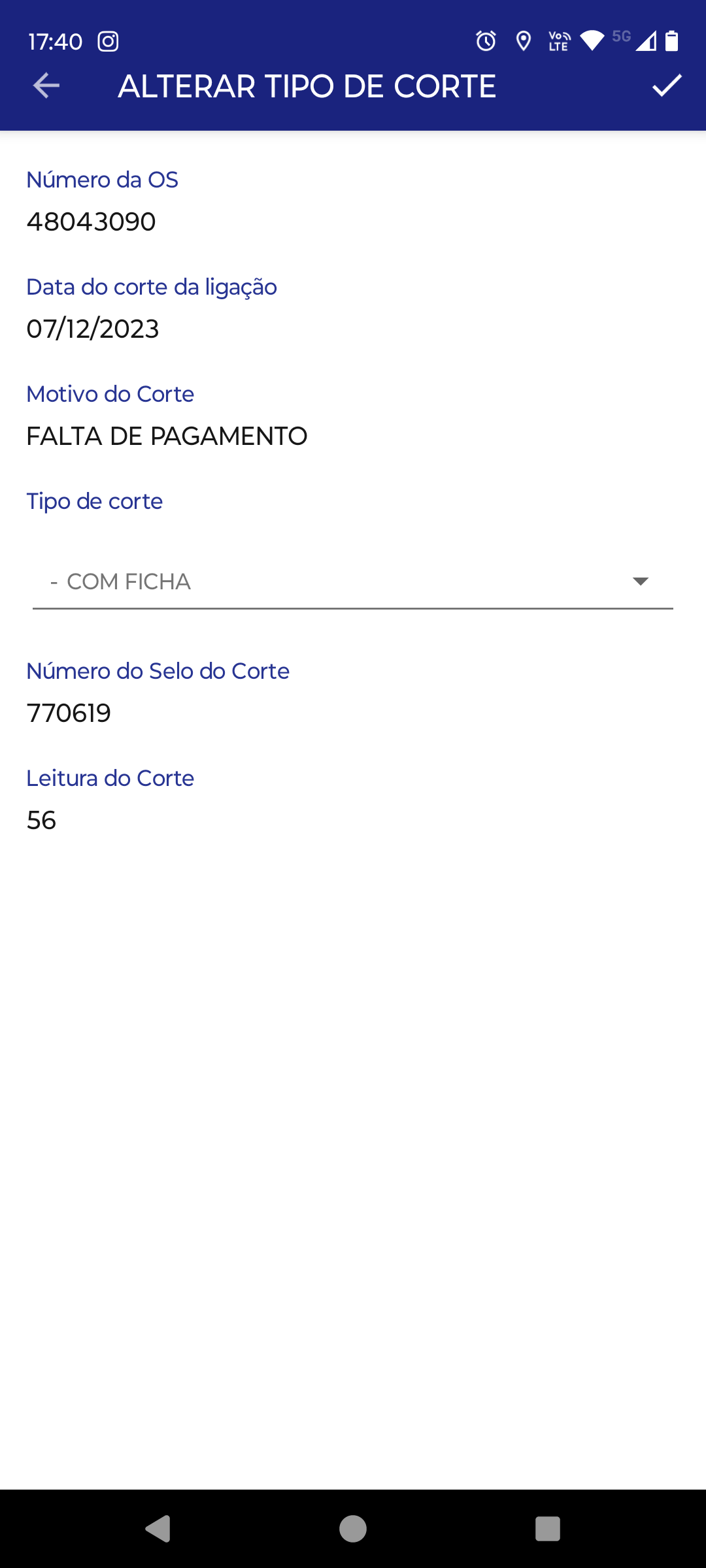
Task: Select the Motivo do Corte value FALTA DE PAGAMENTO
Action: 167,436
